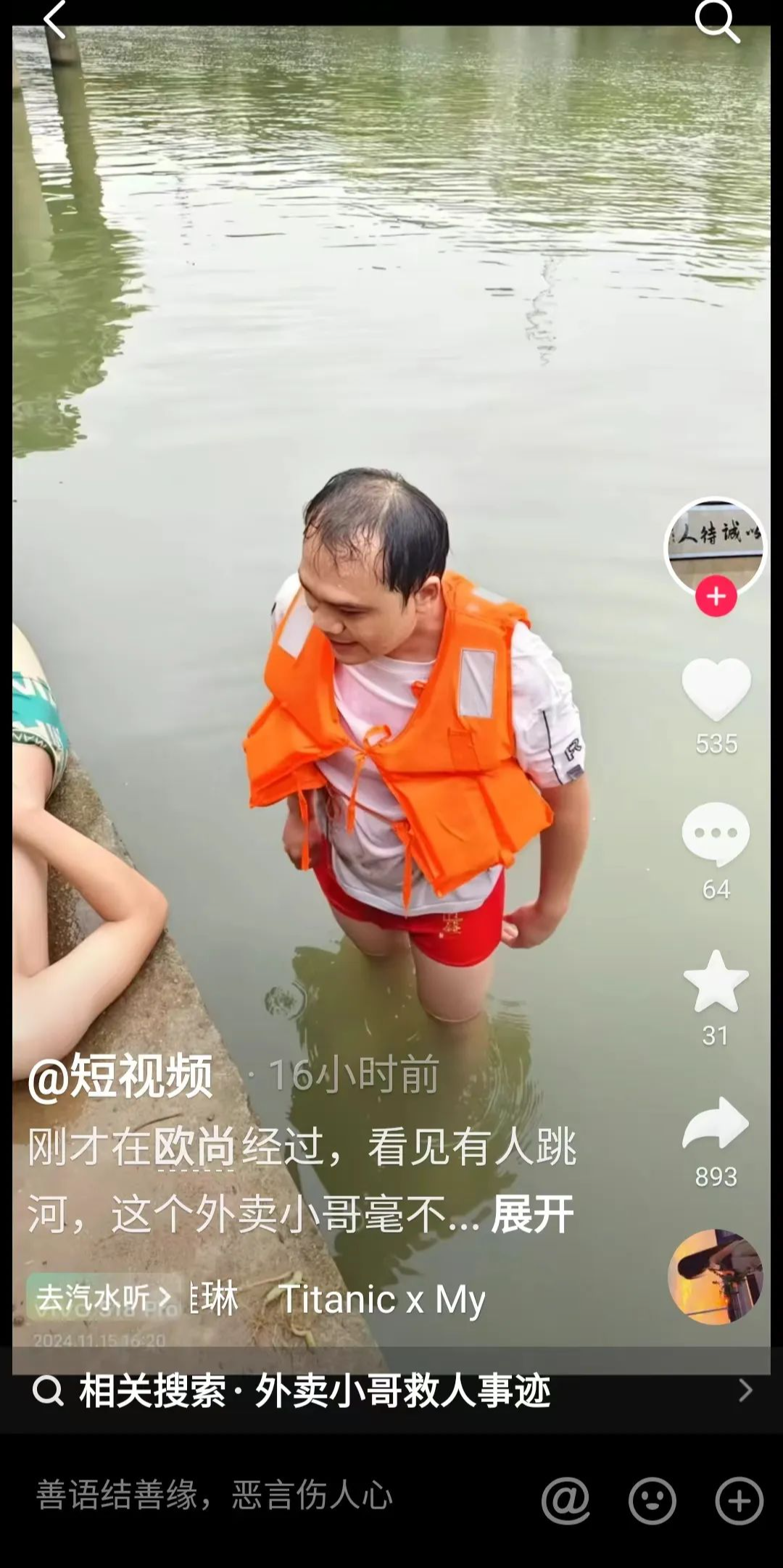
Task: Open the @短视频 author name
Action: [120, 1076]
